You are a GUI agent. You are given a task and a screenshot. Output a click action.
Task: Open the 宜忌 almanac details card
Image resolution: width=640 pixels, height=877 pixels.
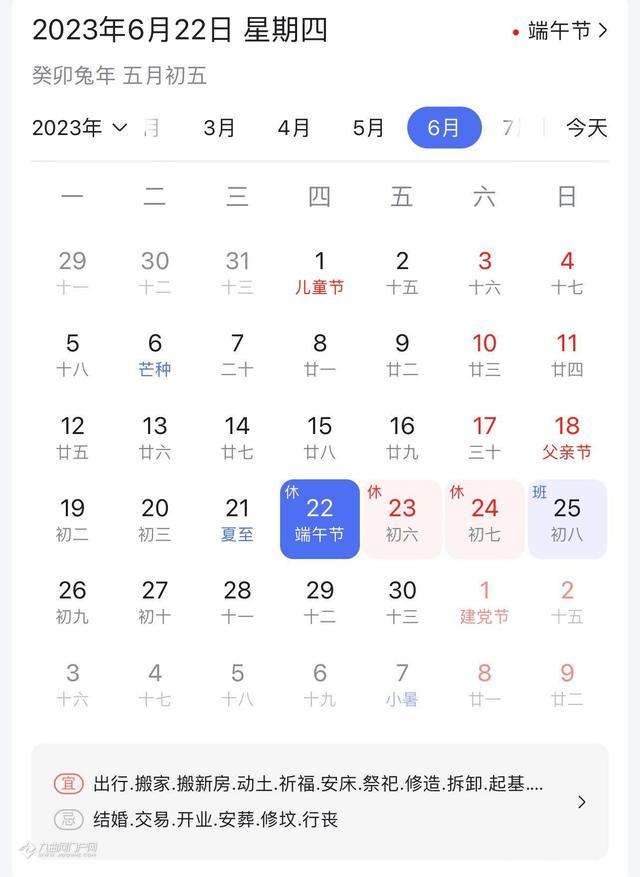[320, 801]
